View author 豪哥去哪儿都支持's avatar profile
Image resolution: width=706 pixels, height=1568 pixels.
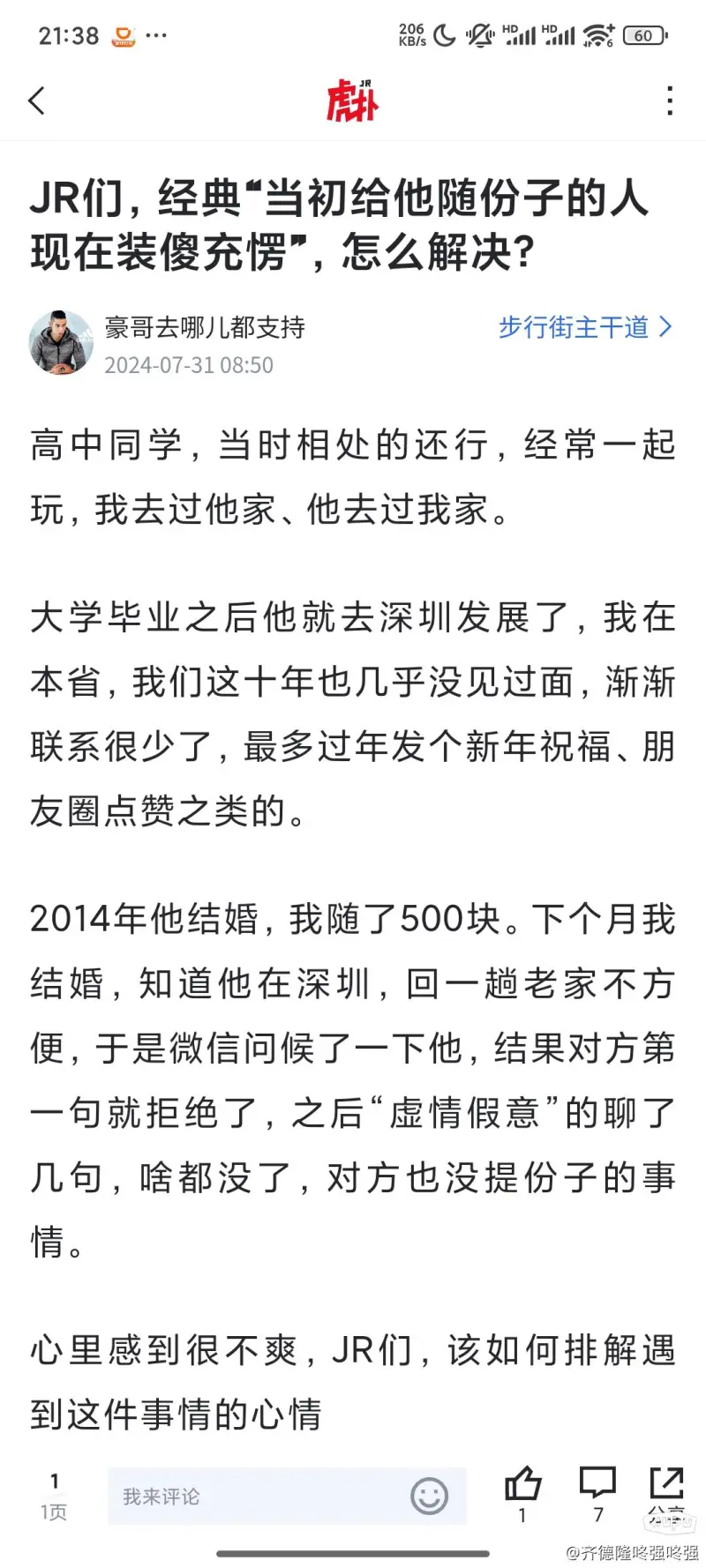pos(61,342)
